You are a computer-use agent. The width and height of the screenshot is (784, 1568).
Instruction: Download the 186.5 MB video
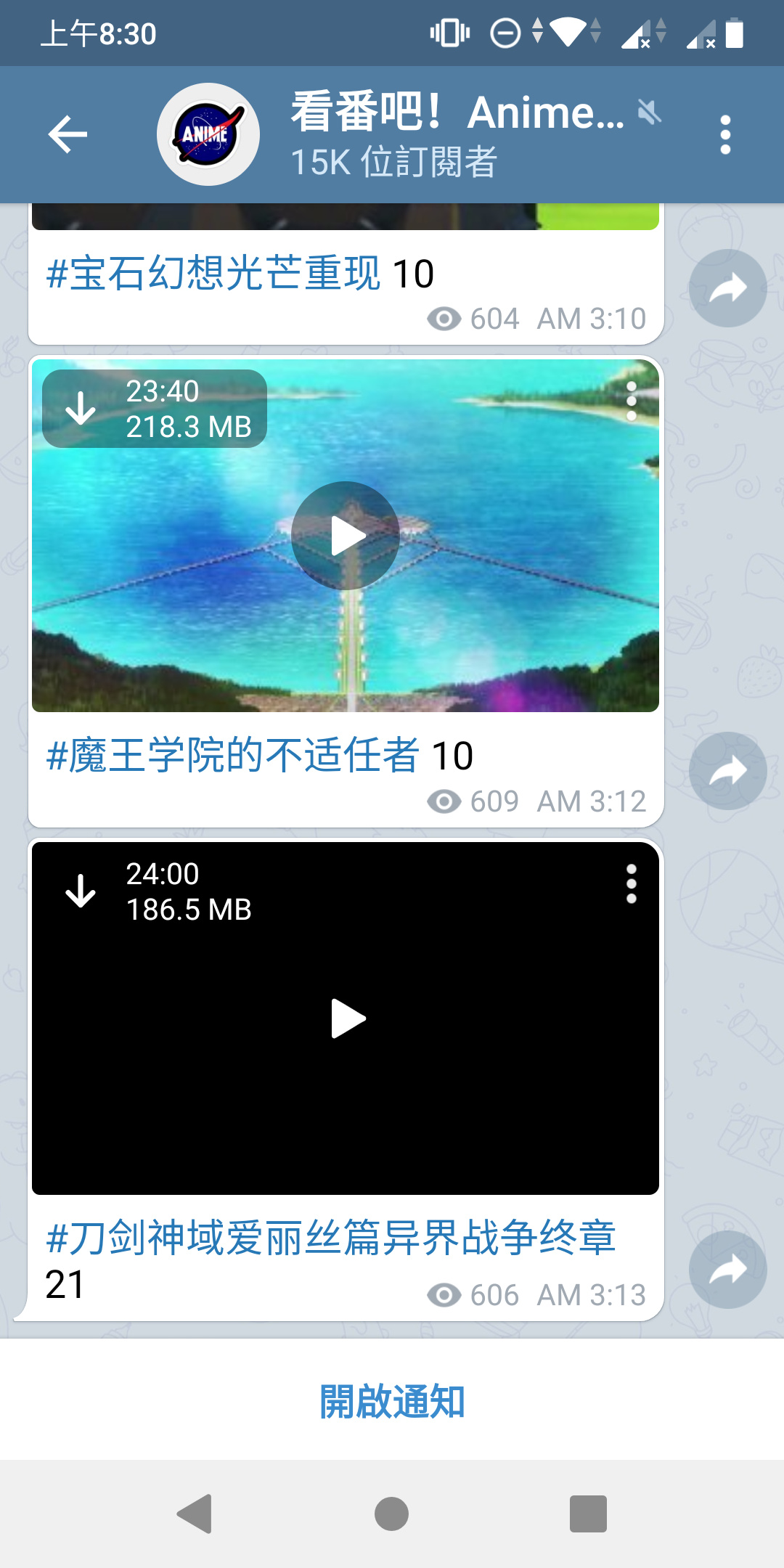coord(81,891)
